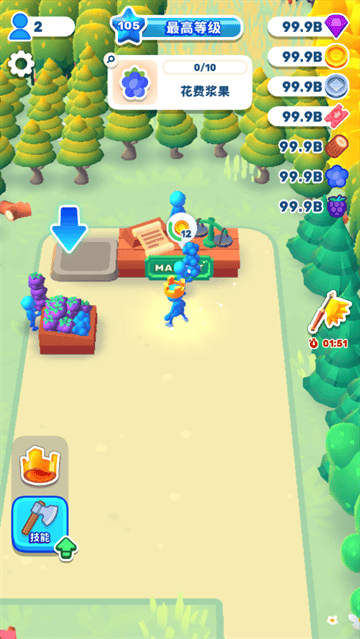This screenshot has width=360, height=639.
Task: Tap the level 105 最高等级 bar
Action: (x=178, y=28)
